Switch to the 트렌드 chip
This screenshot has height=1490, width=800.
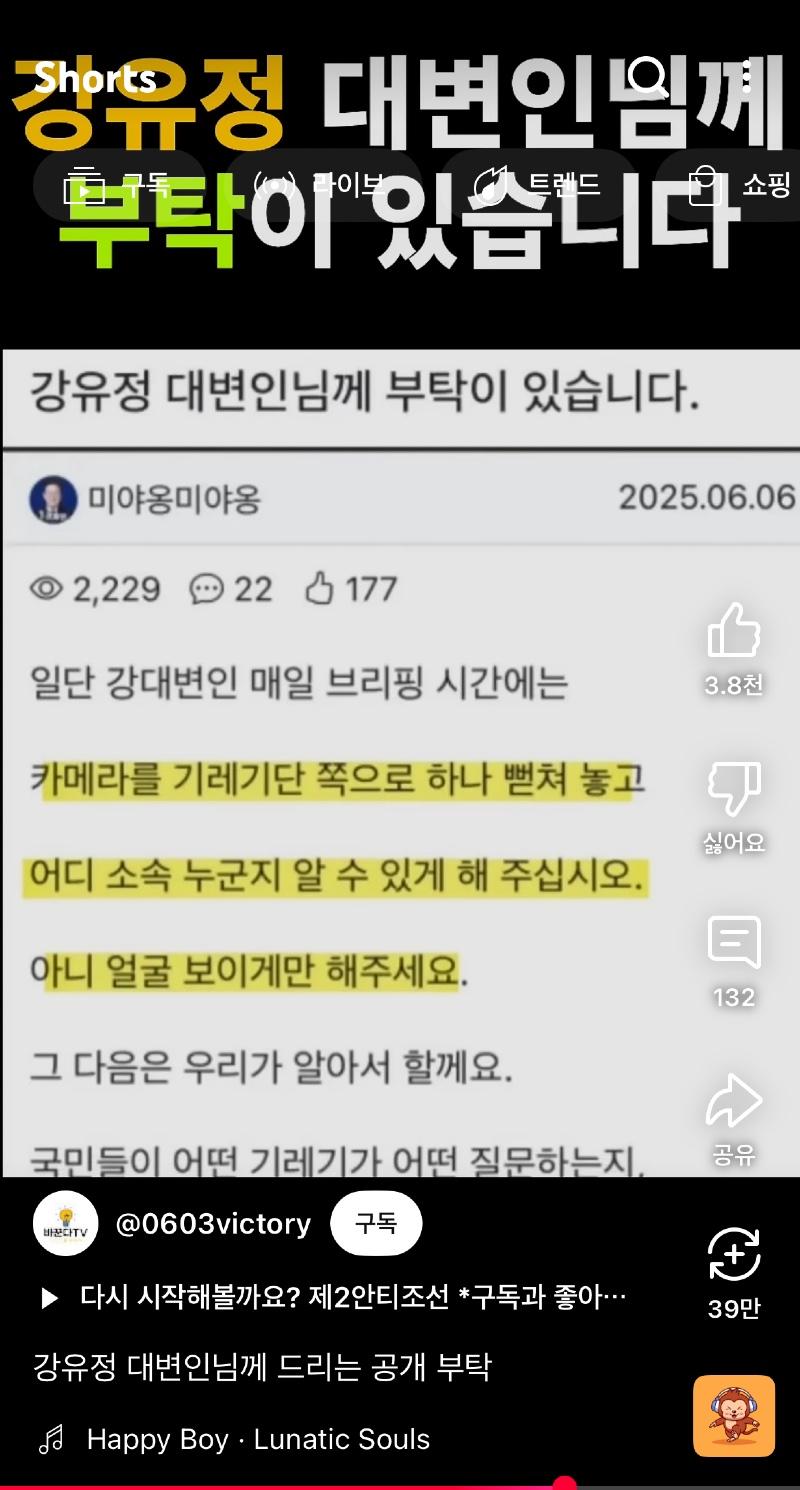pos(538,185)
